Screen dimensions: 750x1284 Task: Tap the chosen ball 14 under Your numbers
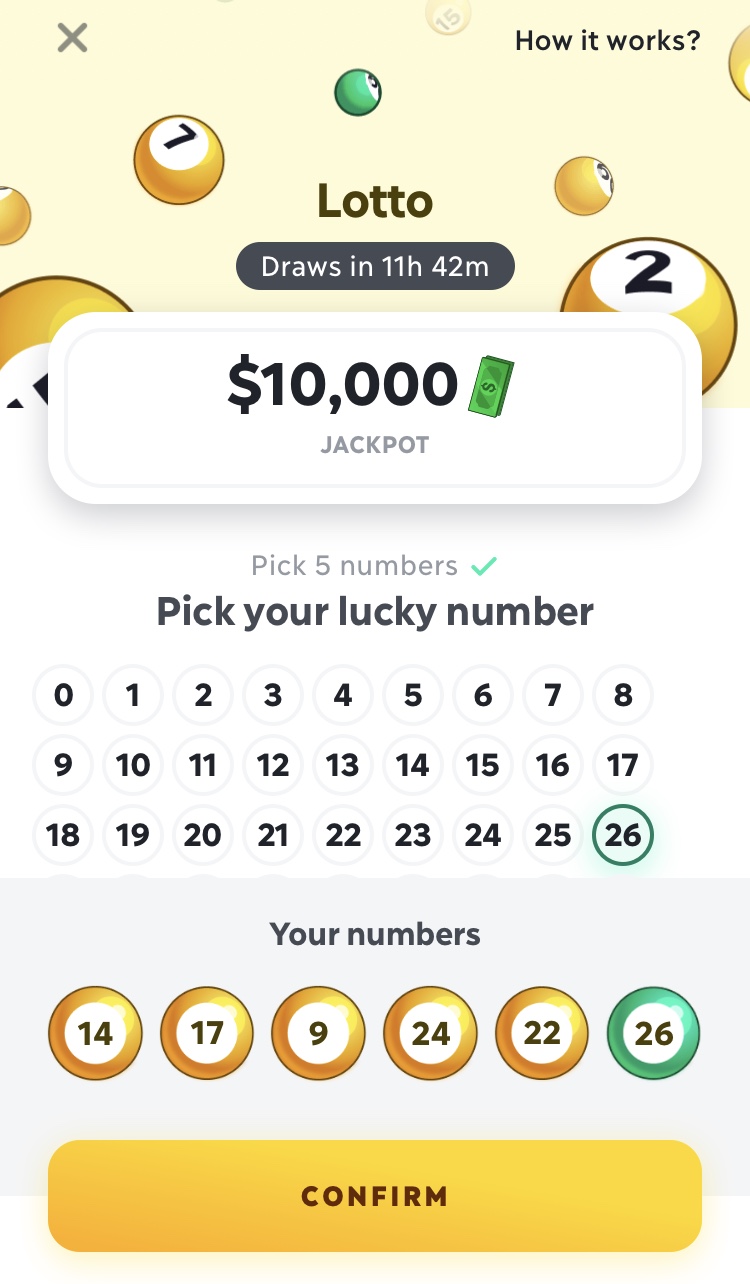95,1033
